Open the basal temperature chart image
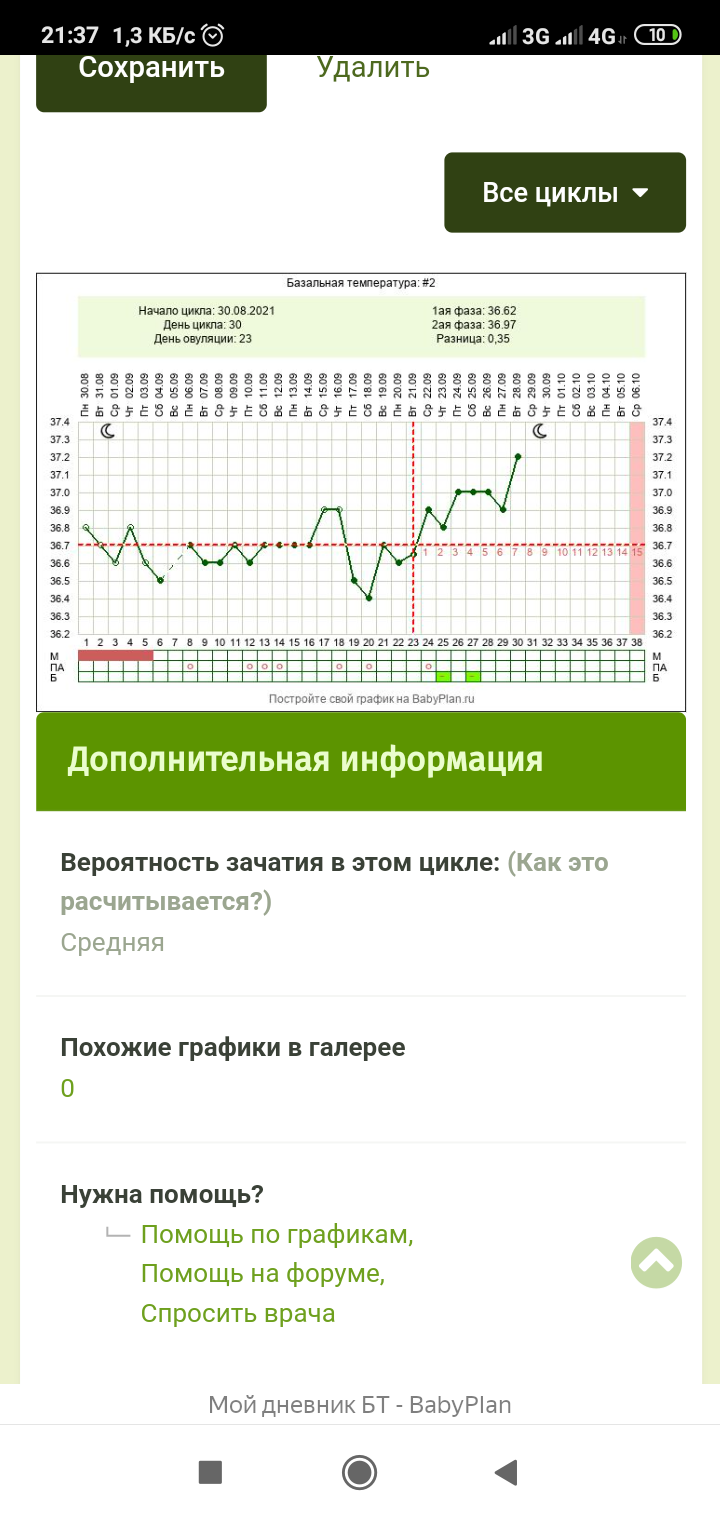The height and width of the screenshot is (1520, 720). 361,492
